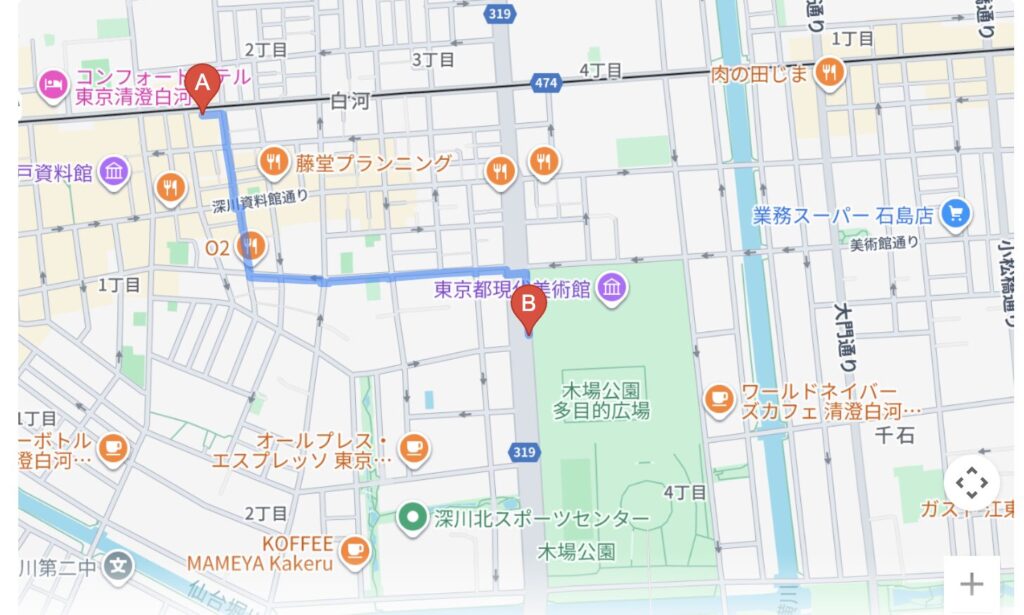Open KOFFEE MAMEYA Kakeru cafe pin
Viewport: 1024px width, 615px height.
pyautogui.click(x=353, y=549)
